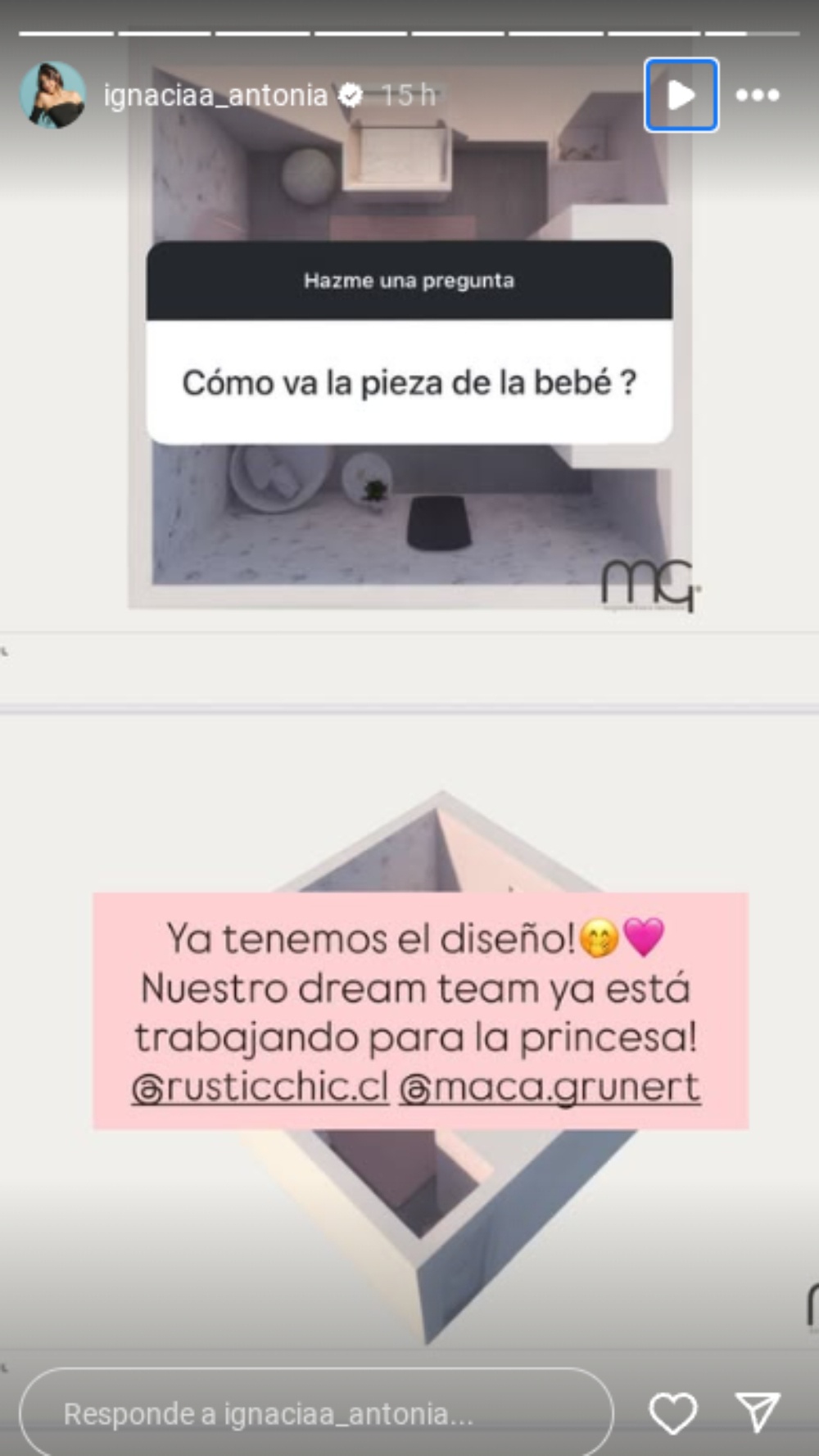Like this story with the heart
Viewport: 819px width, 1456px height.
pyautogui.click(x=672, y=1413)
